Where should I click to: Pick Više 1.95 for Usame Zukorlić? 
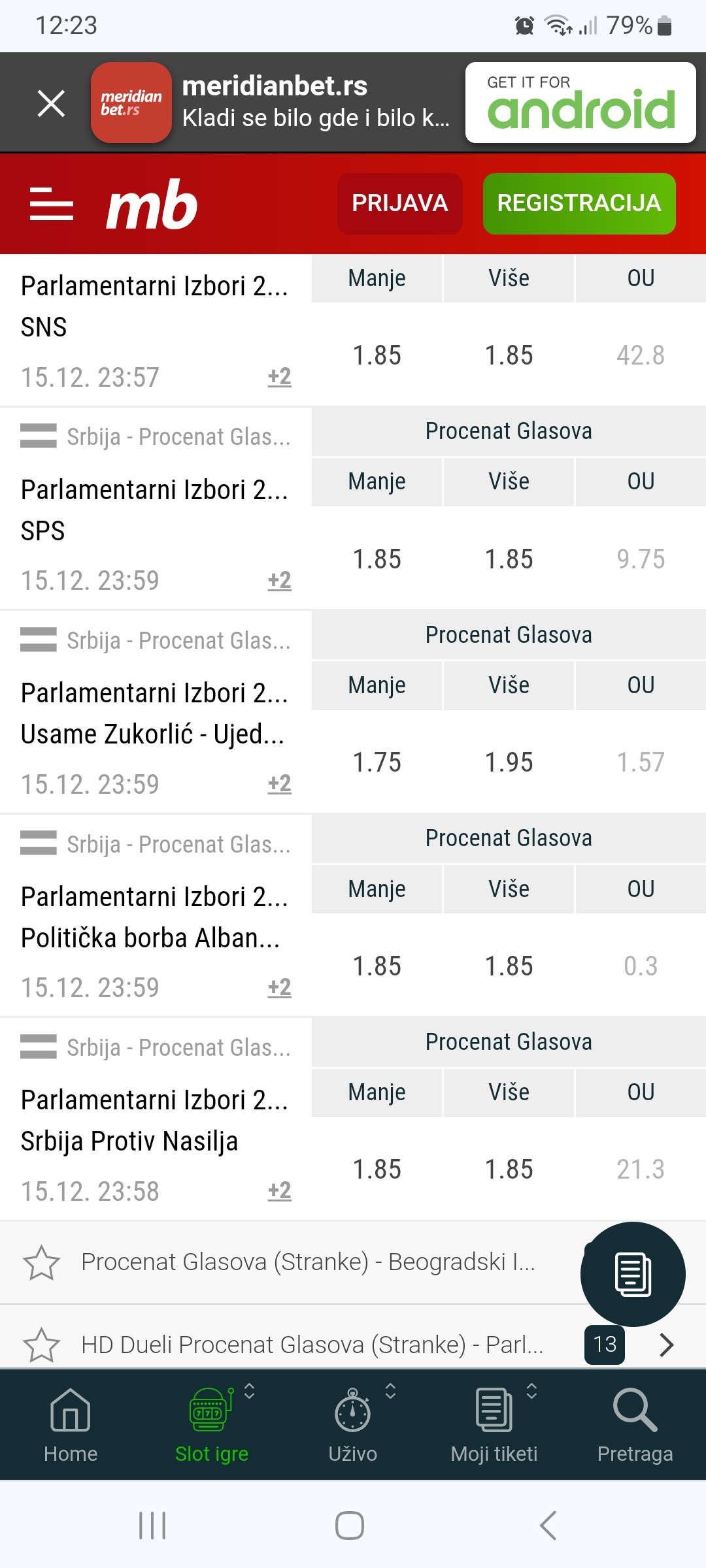[509, 762]
